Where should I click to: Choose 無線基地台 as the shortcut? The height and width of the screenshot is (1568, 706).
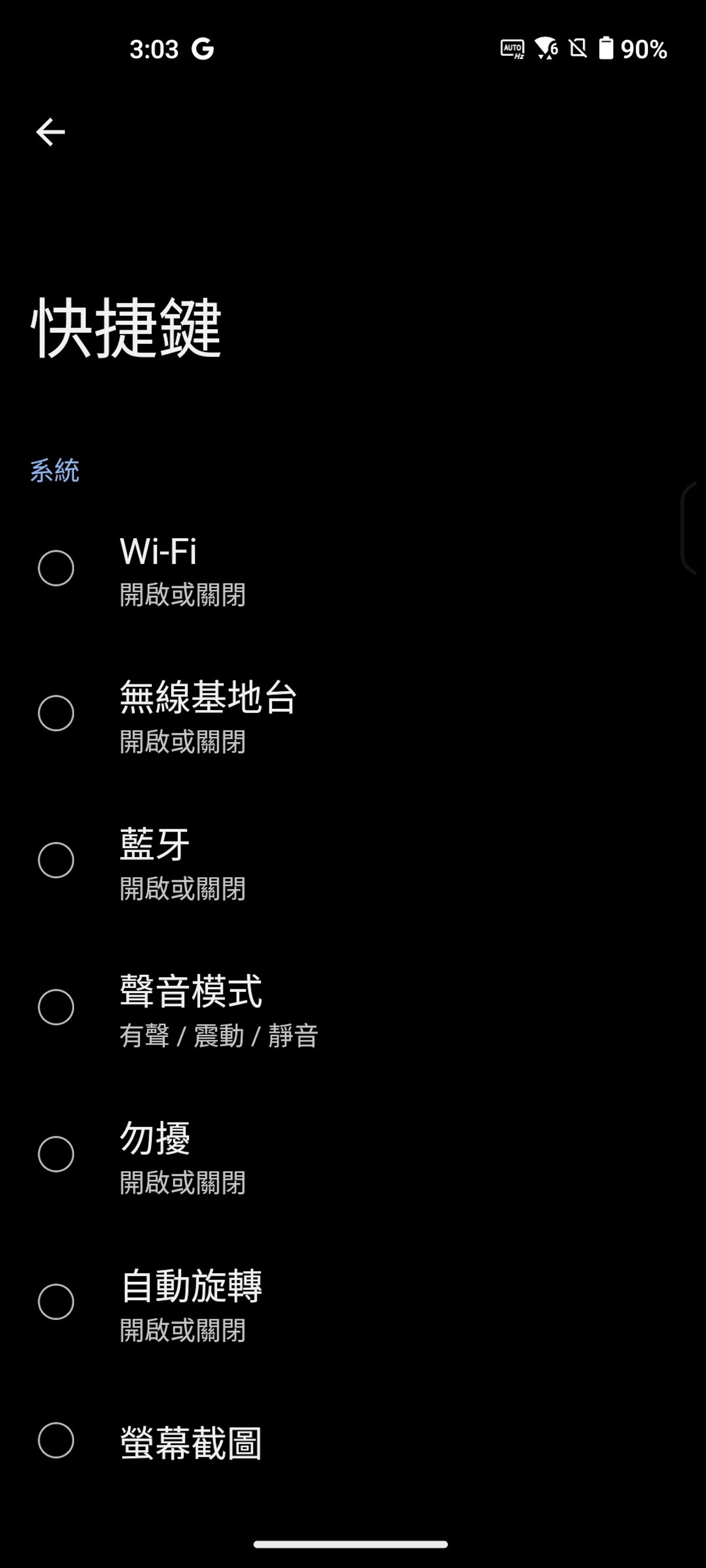coord(353,714)
